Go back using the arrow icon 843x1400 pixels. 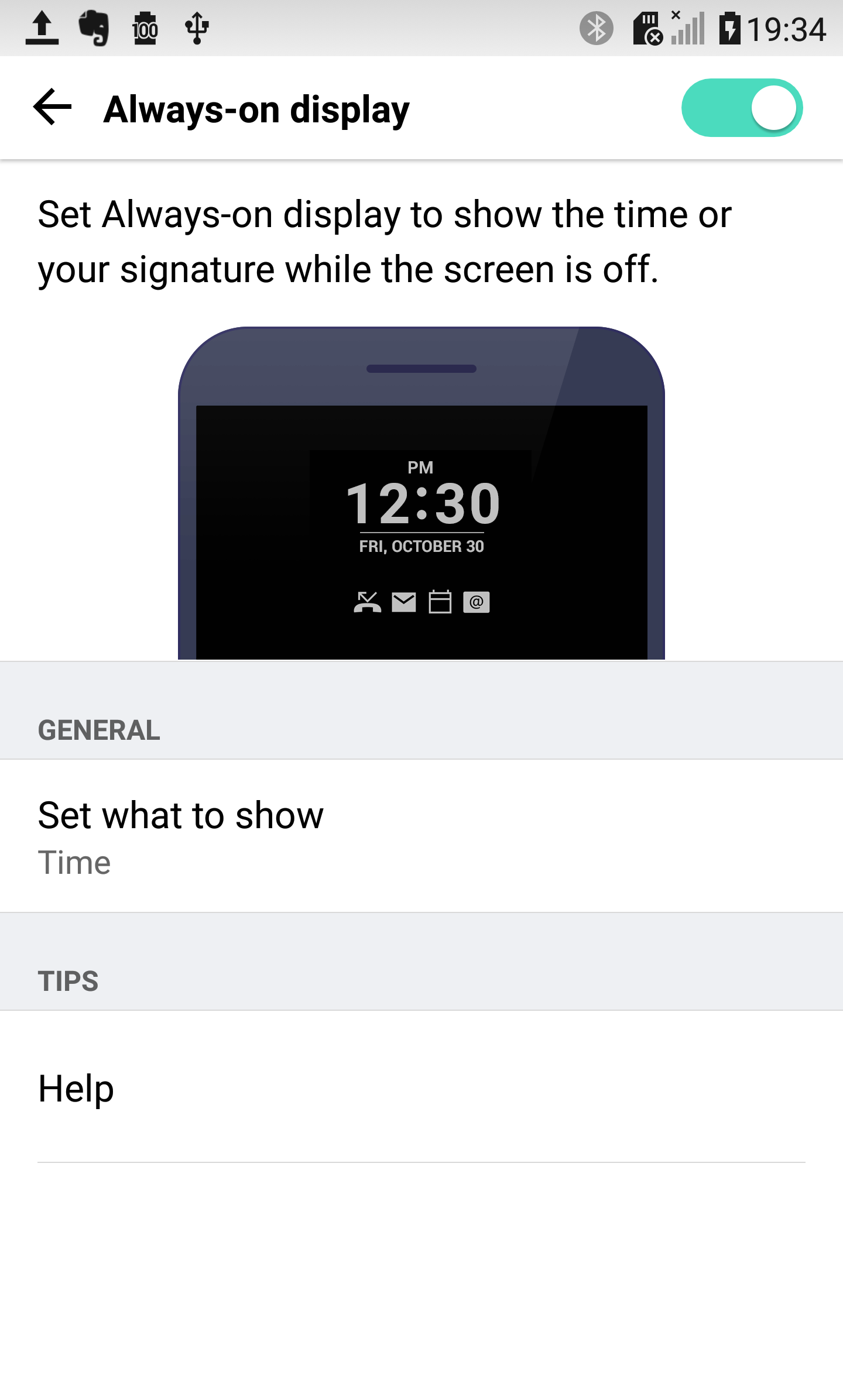[53, 108]
